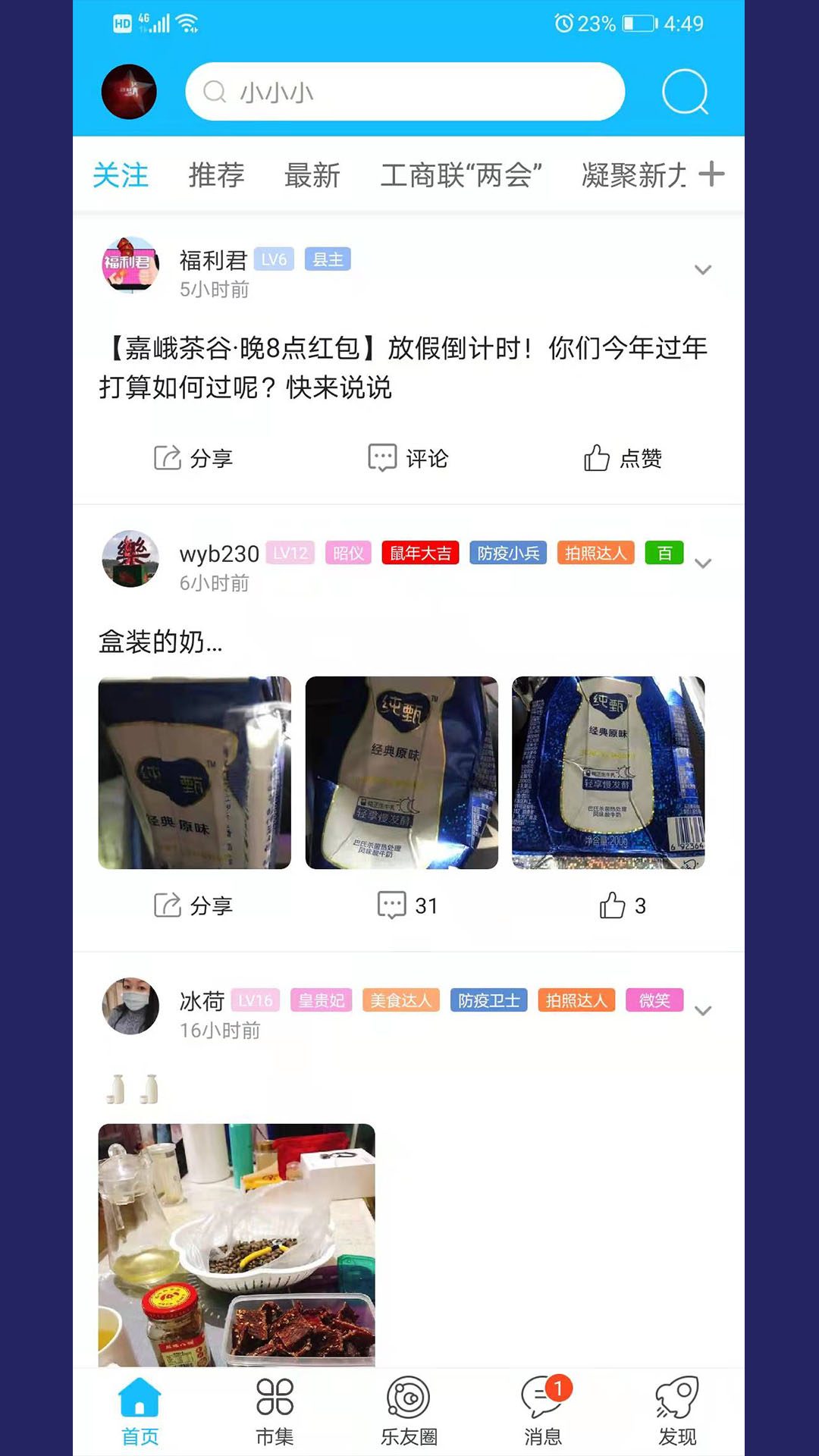
Task: Toggle like on wyb230's milk post
Action: pyautogui.click(x=620, y=905)
